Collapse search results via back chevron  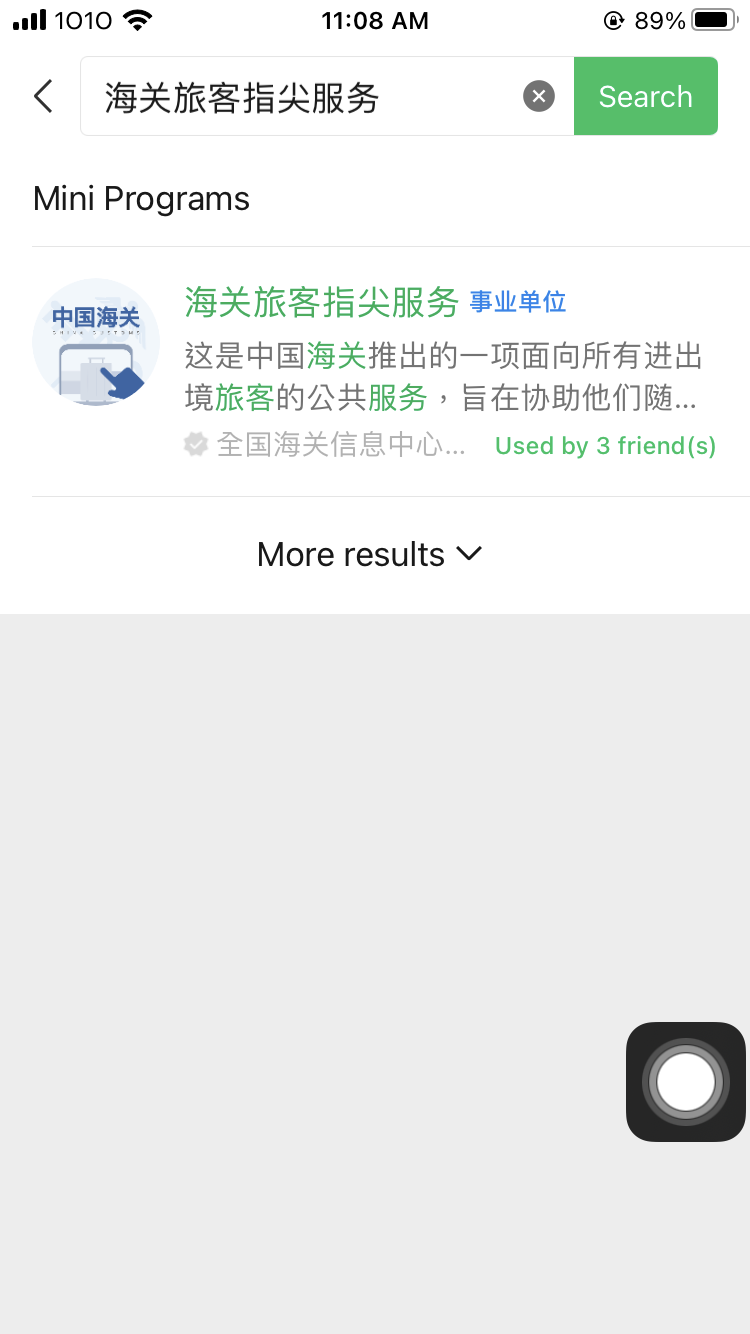click(x=42, y=96)
